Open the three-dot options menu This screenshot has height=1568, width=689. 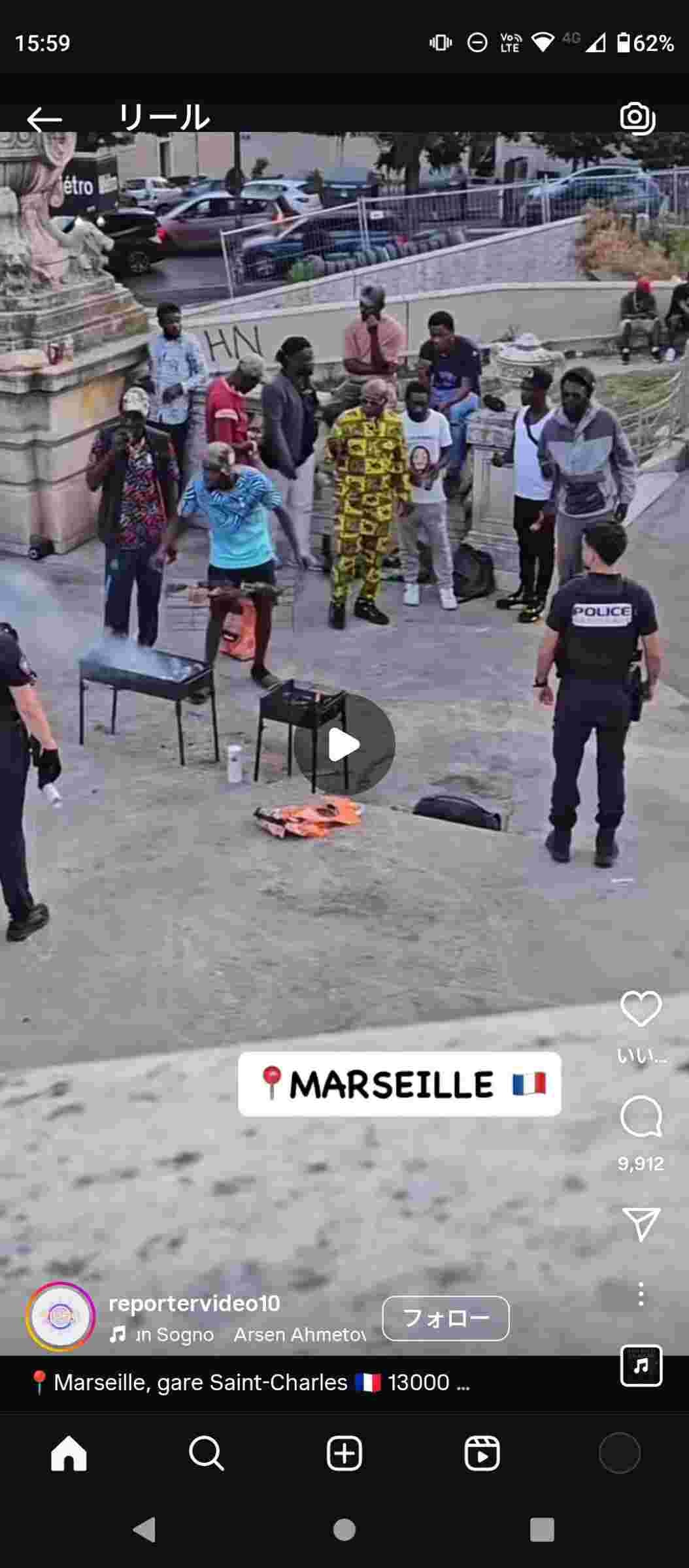tap(641, 1294)
